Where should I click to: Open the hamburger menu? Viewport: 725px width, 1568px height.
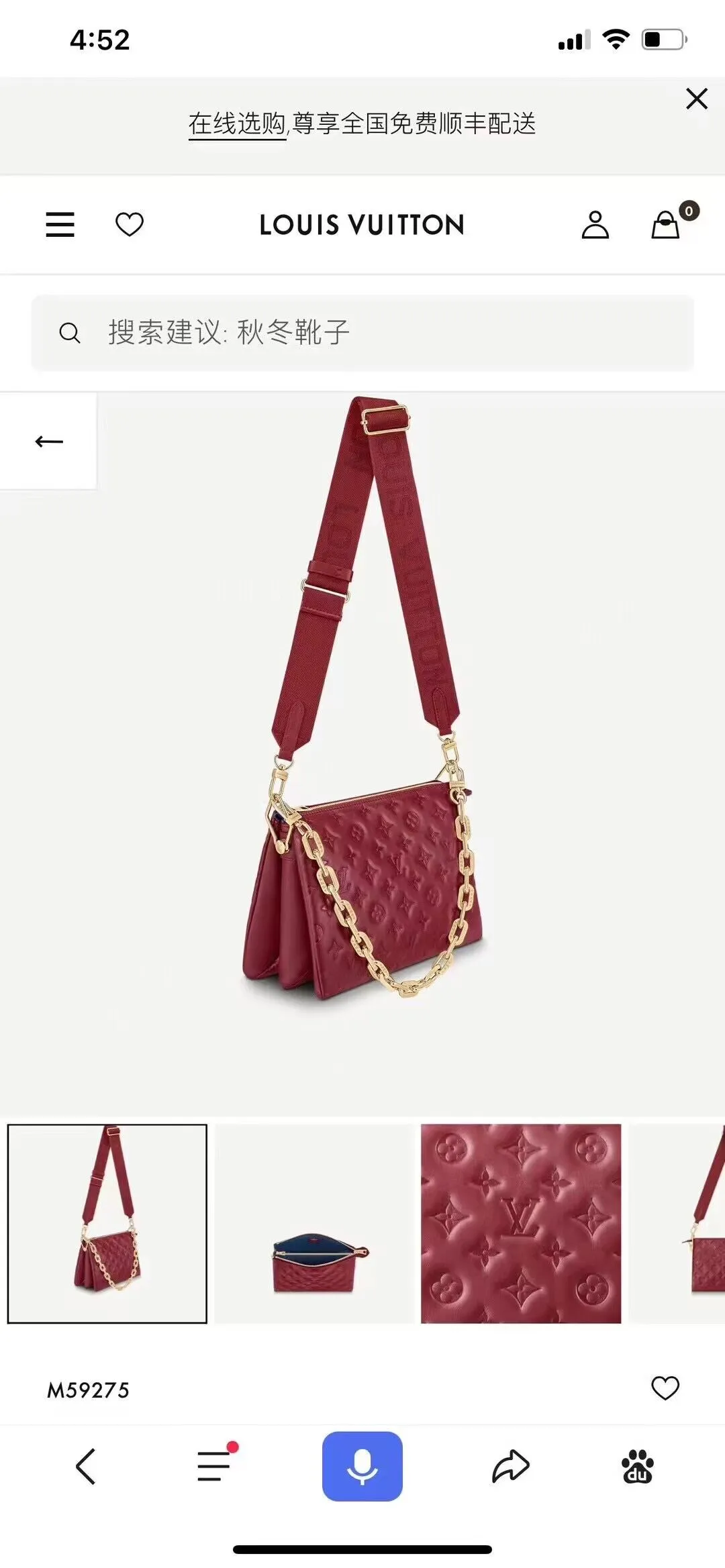coord(60,225)
